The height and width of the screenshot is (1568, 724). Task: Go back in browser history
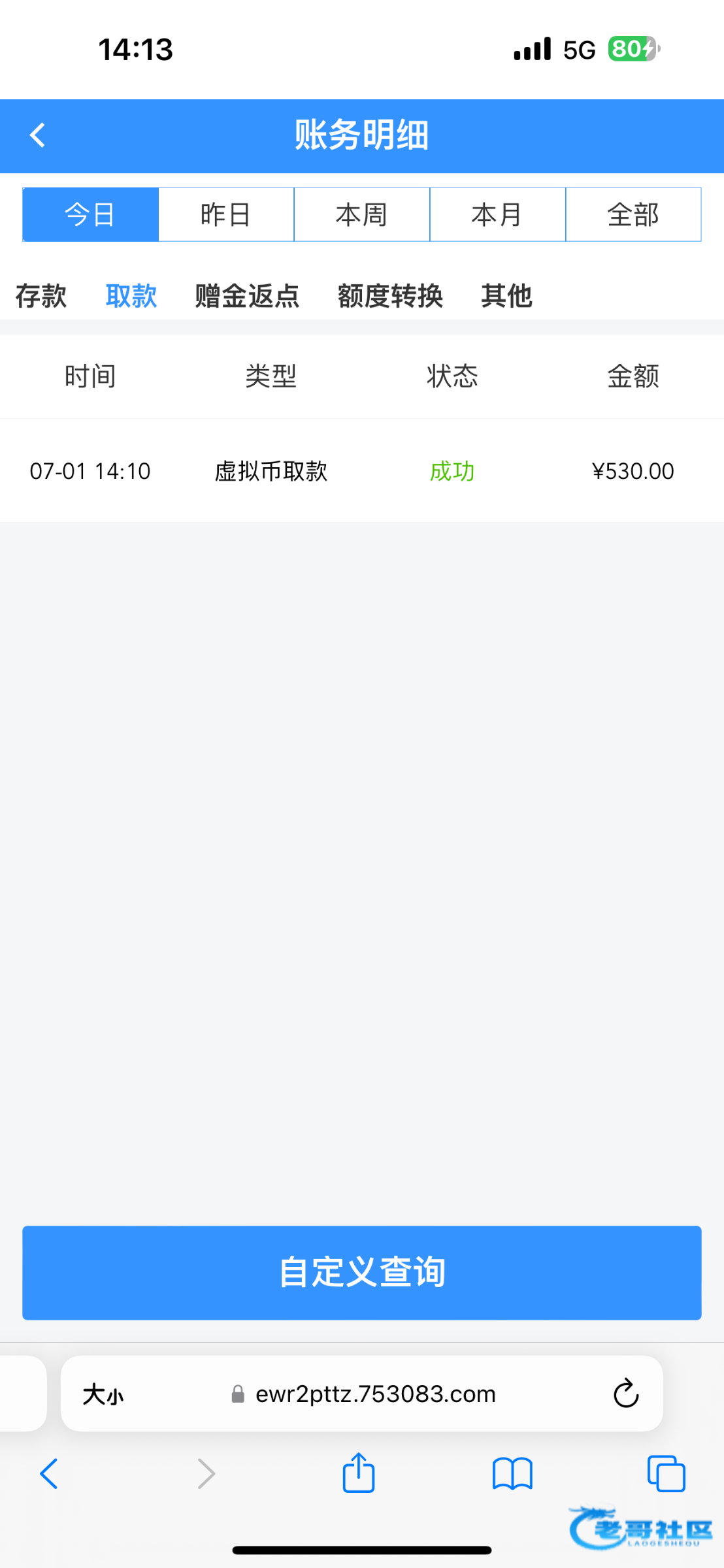[50, 1474]
